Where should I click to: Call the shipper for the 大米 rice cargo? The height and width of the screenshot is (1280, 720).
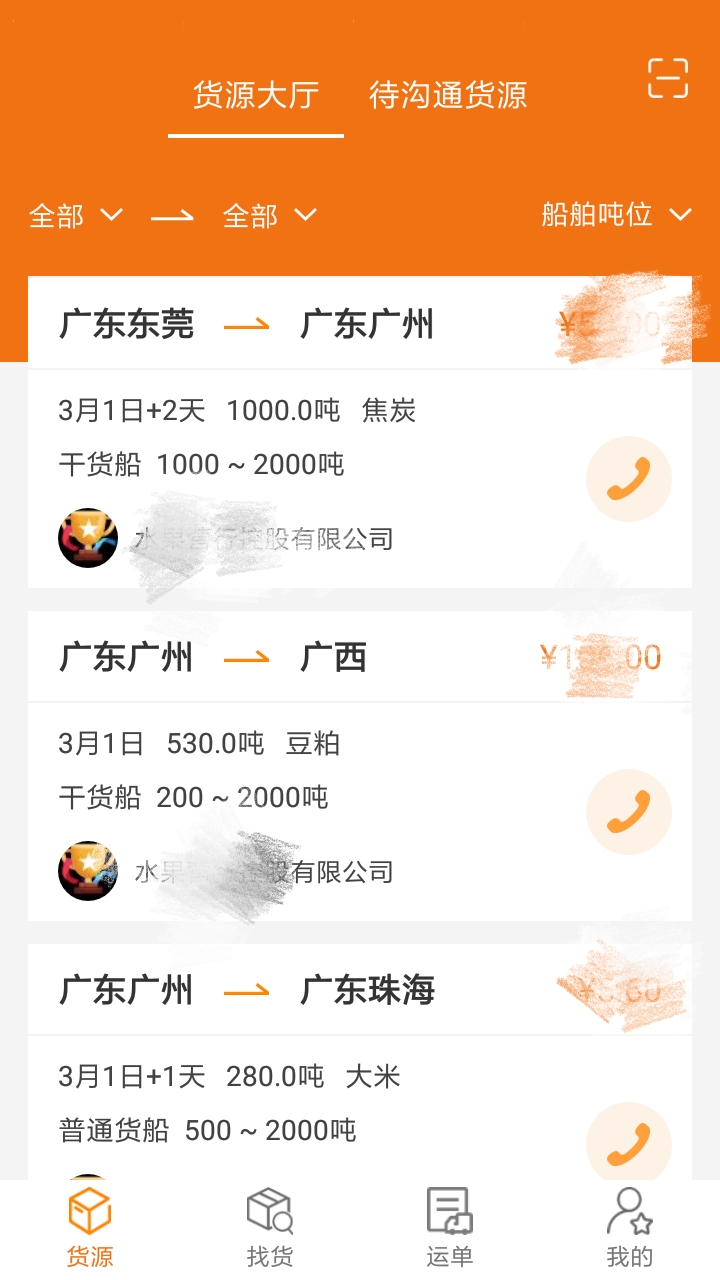tap(628, 1144)
